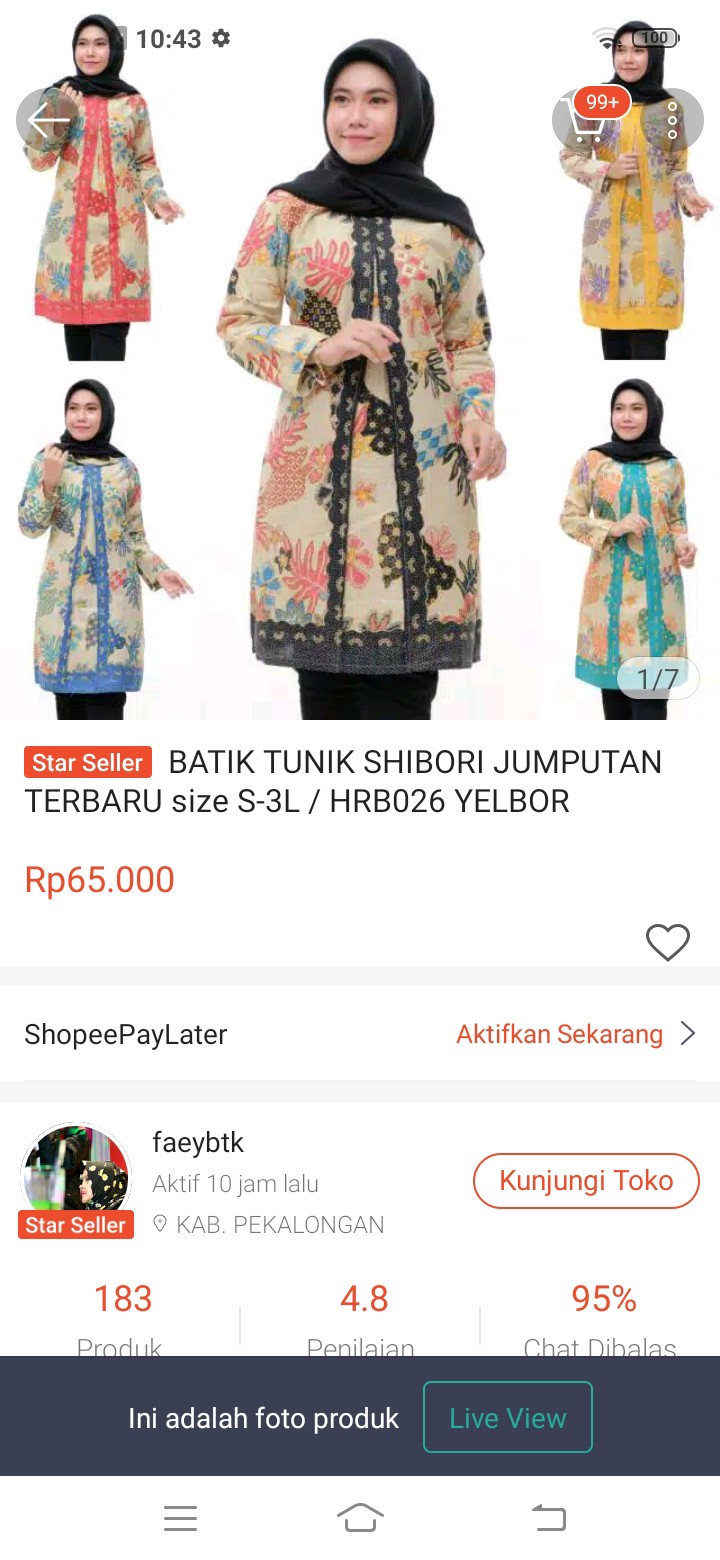Open Kunjungi Toko to visit the store
The width and height of the screenshot is (720, 1560).
586,1181
